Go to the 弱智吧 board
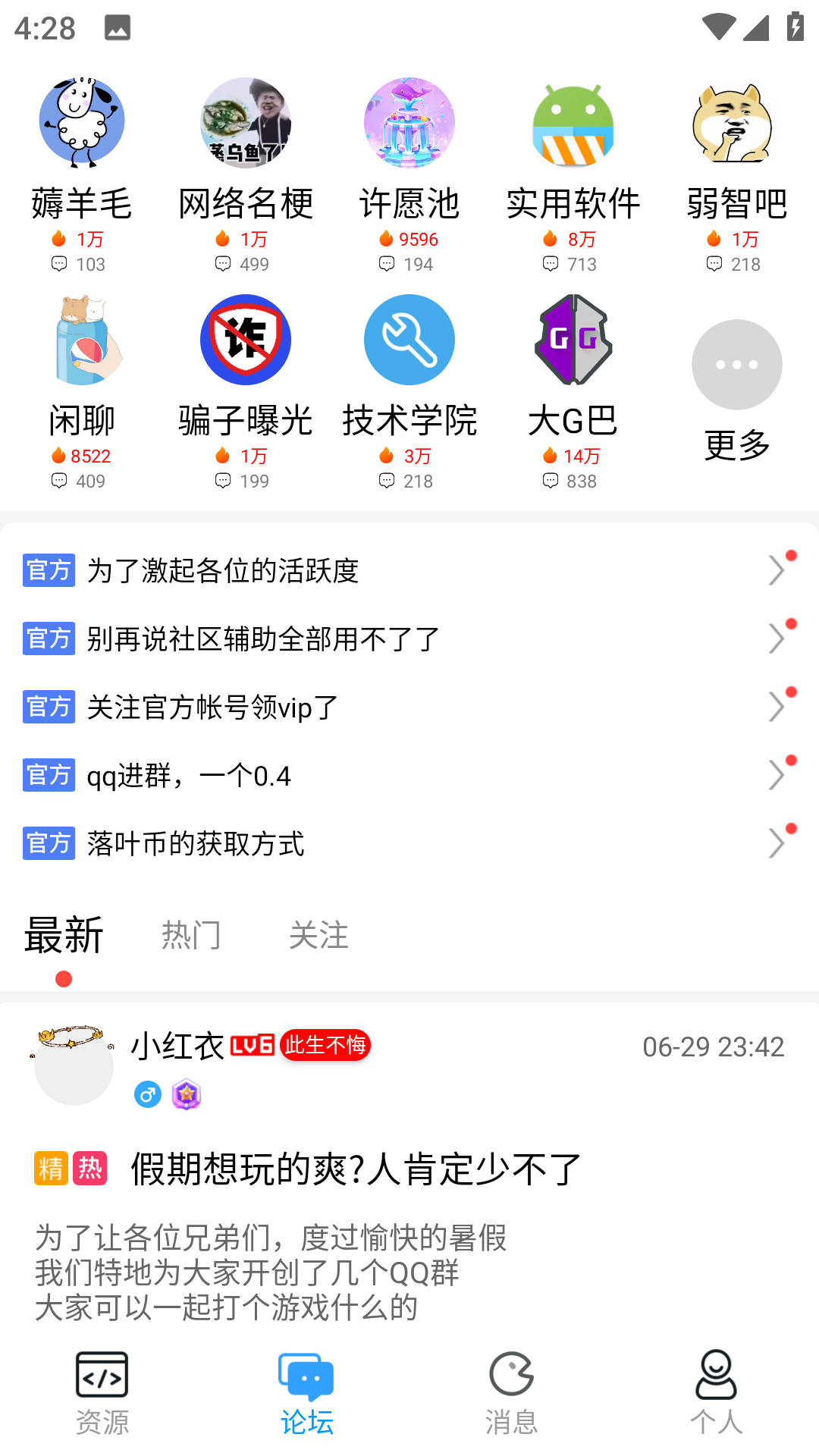 pyautogui.click(x=736, y=174)
